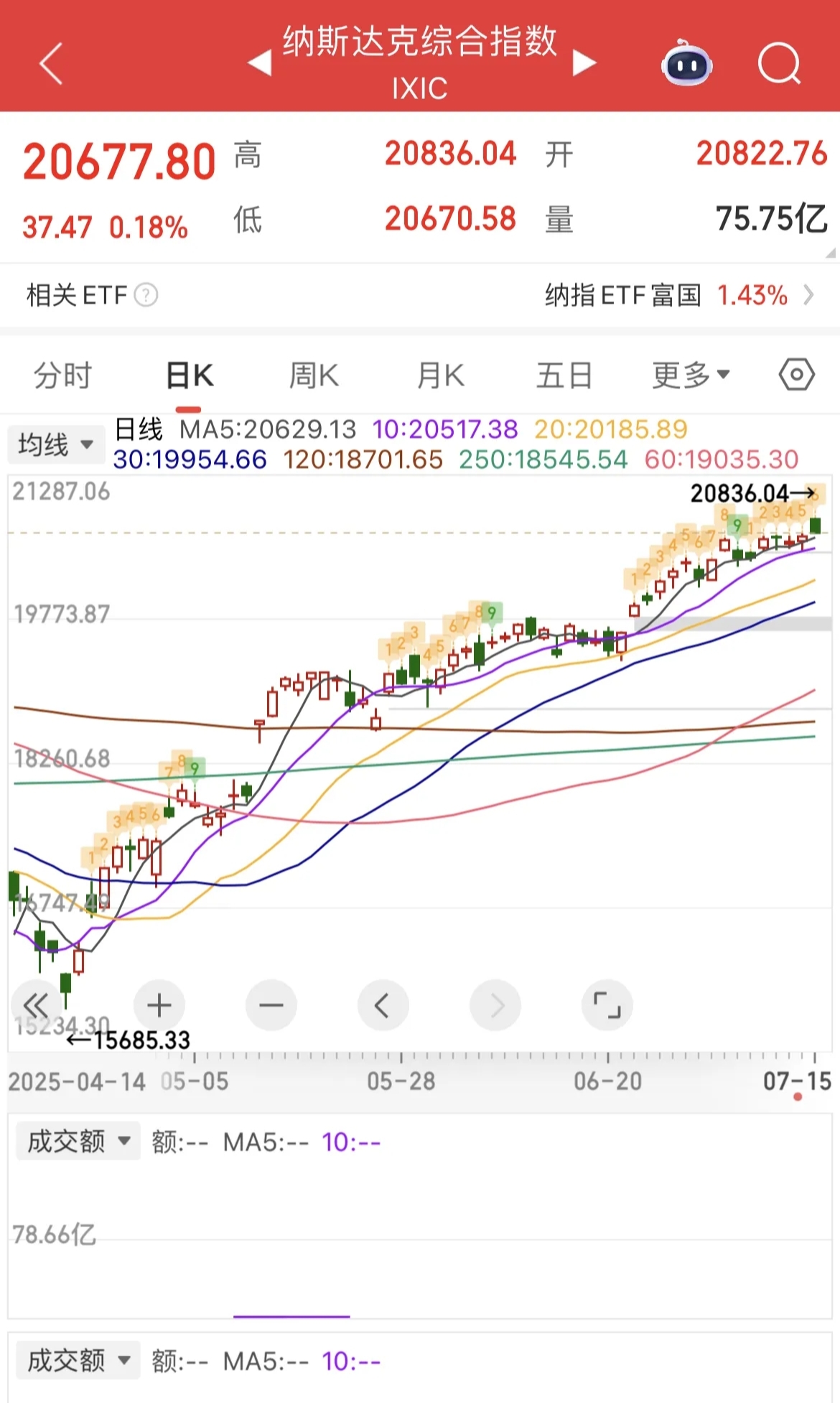Move chart to earlier candles
840x1403 pixels.
tap(383, 1005)
